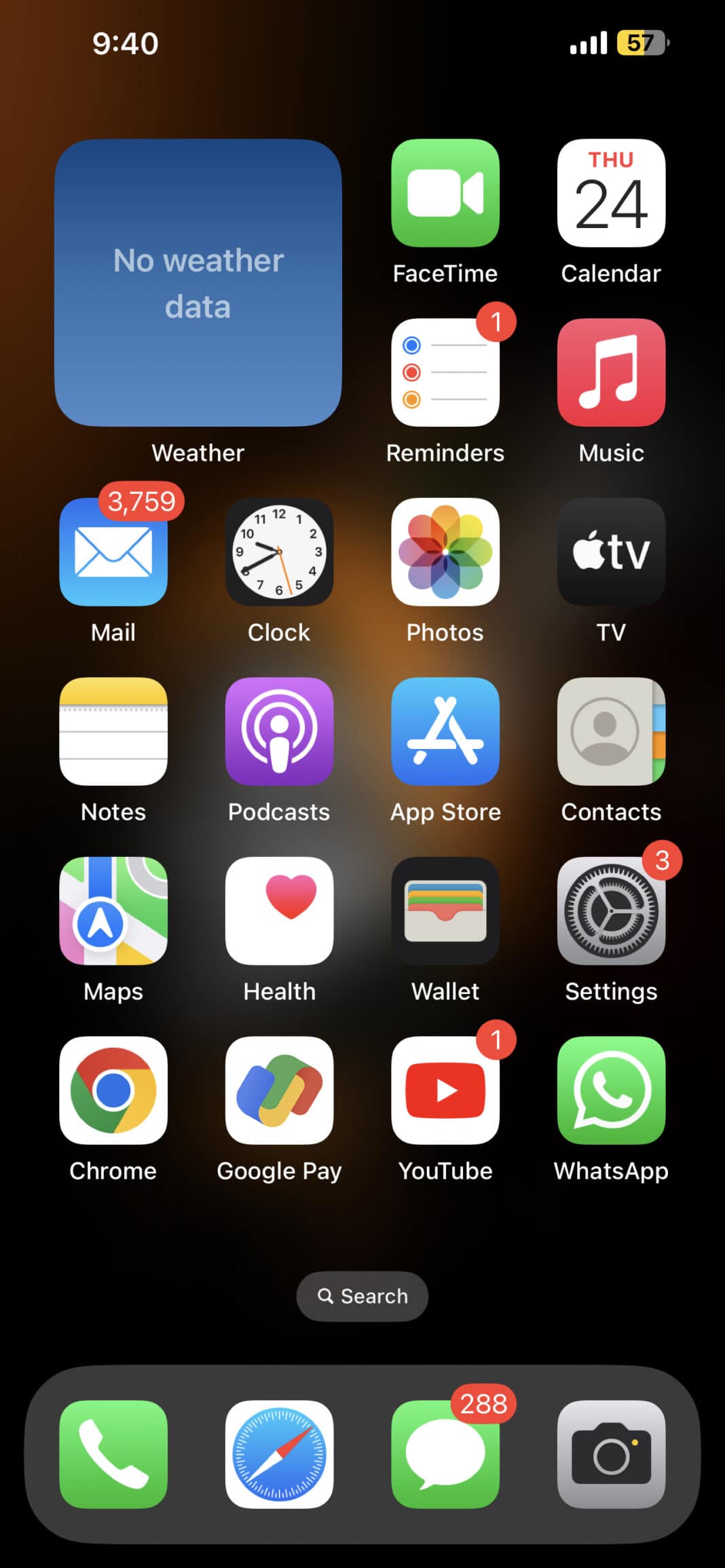
Task: Tap the Search pill above the dock
Action: pos(362,1295)
